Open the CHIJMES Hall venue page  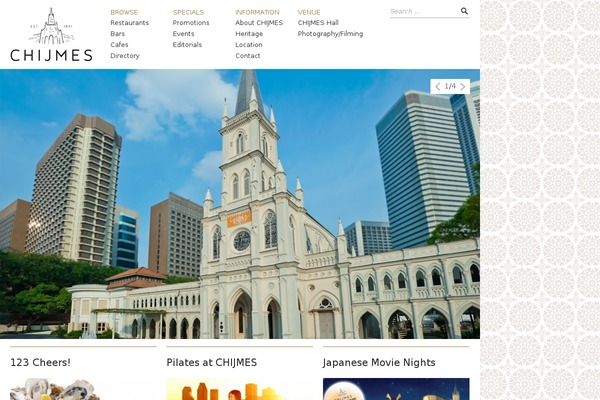[318, 22]
